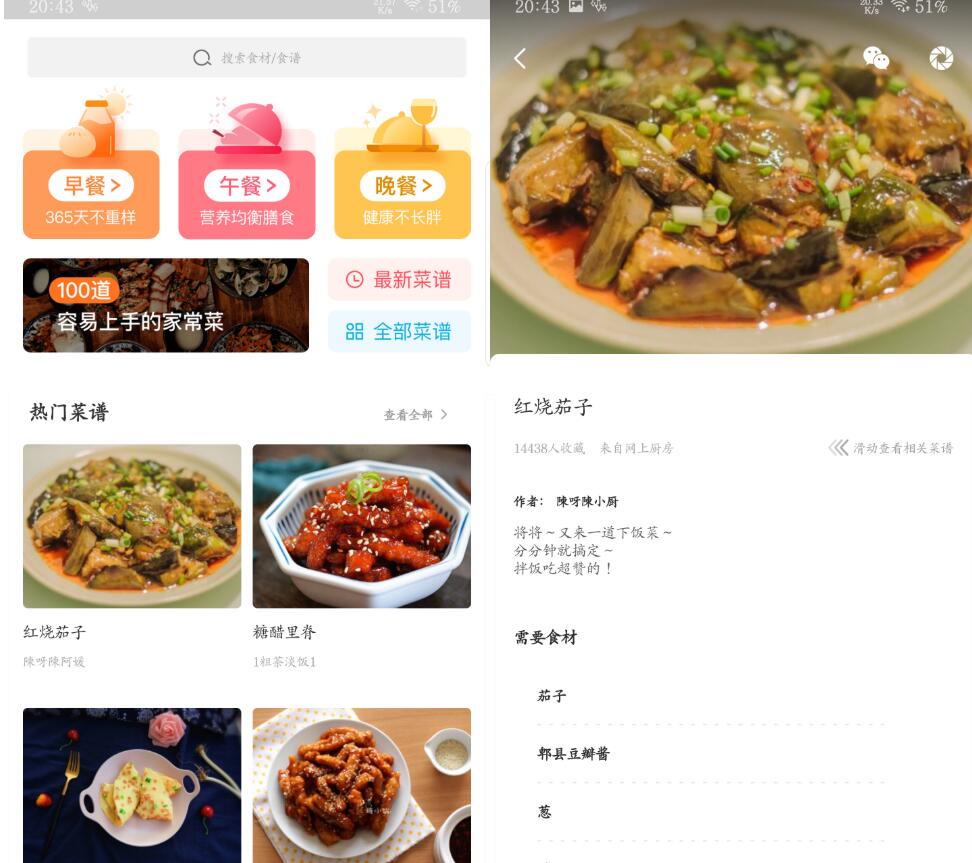The image size is (972, 863).
Task: Tap 查看全部 next to 热门菜谱
Action: click(x=415, y=415)
